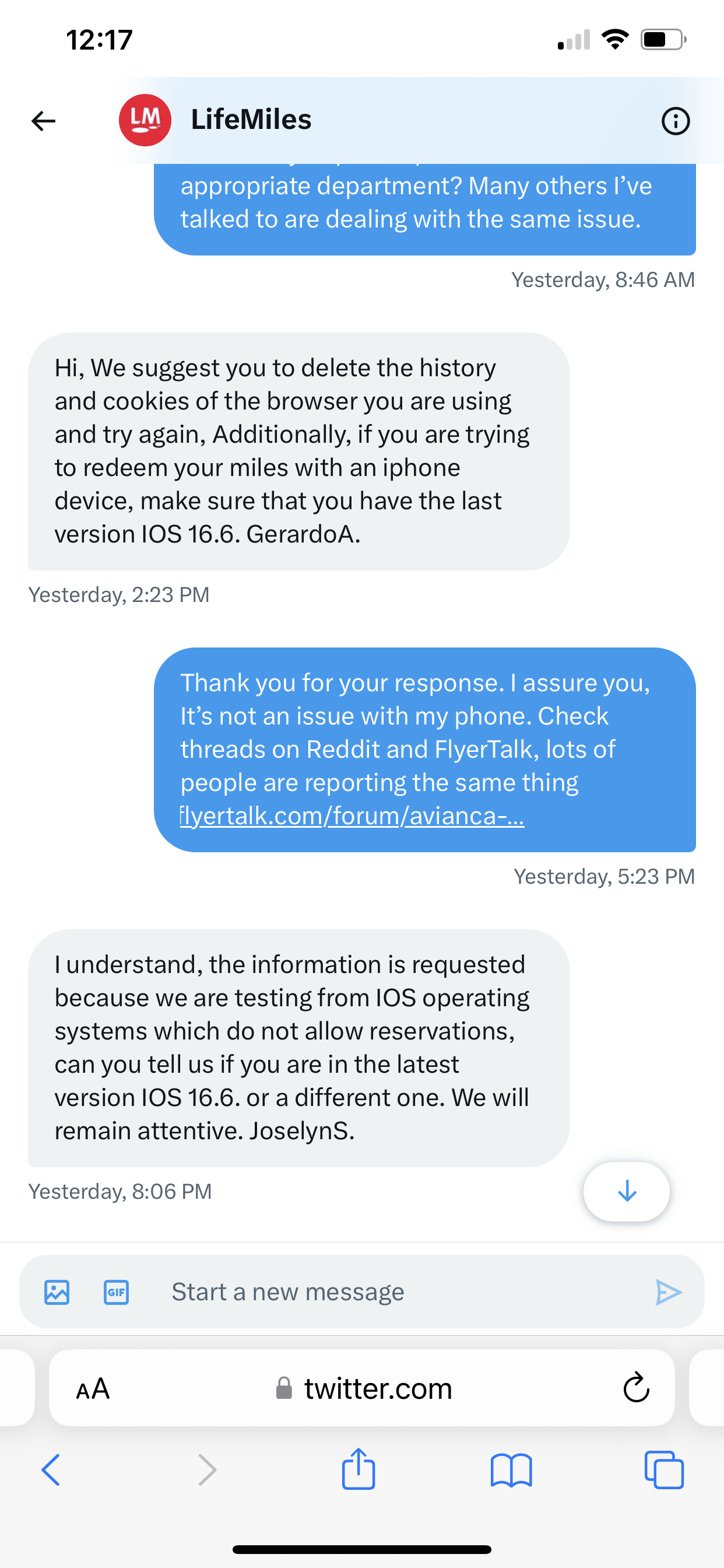Open the Safari share sheet

(359, 1468)
